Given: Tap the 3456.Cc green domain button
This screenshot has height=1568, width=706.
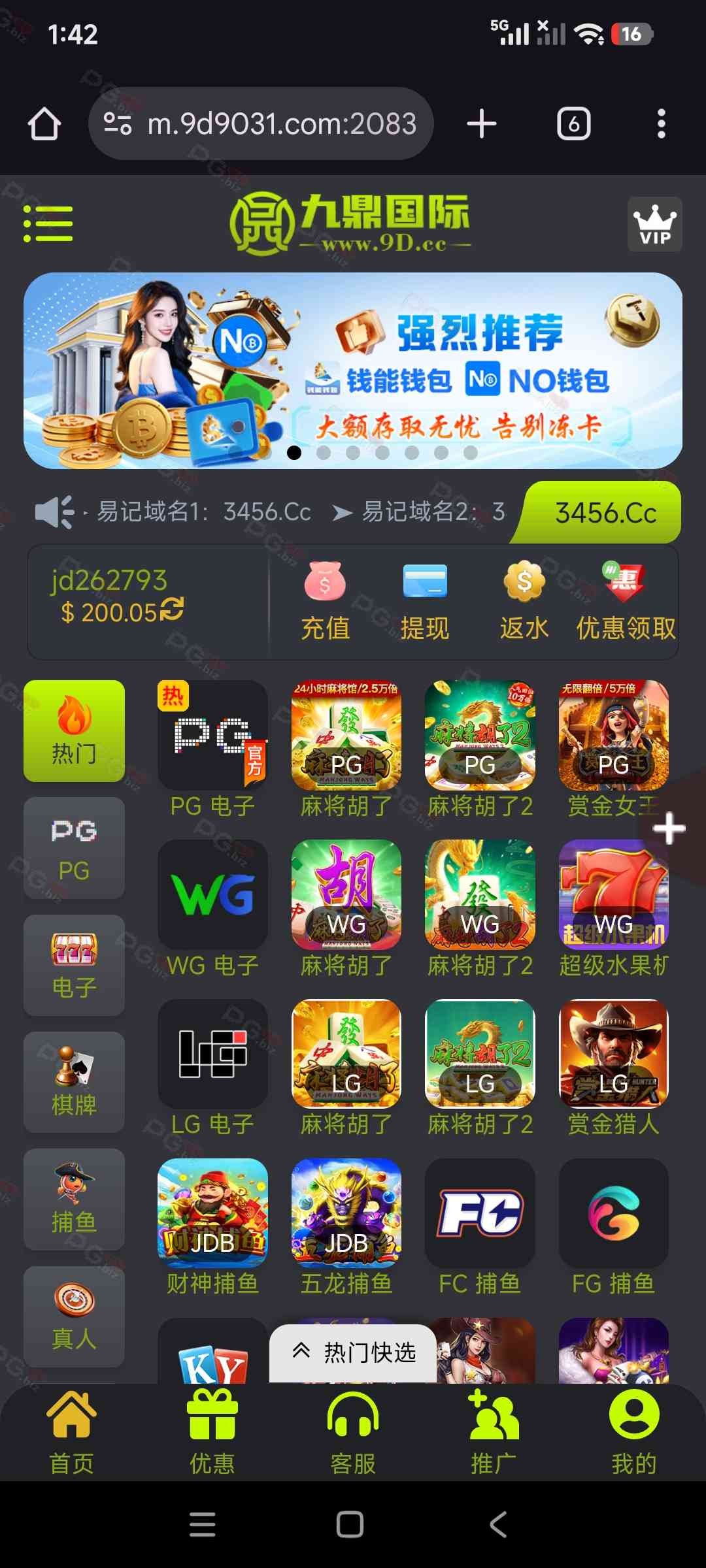Looking at the screenshot, I should tap(605, 513).
